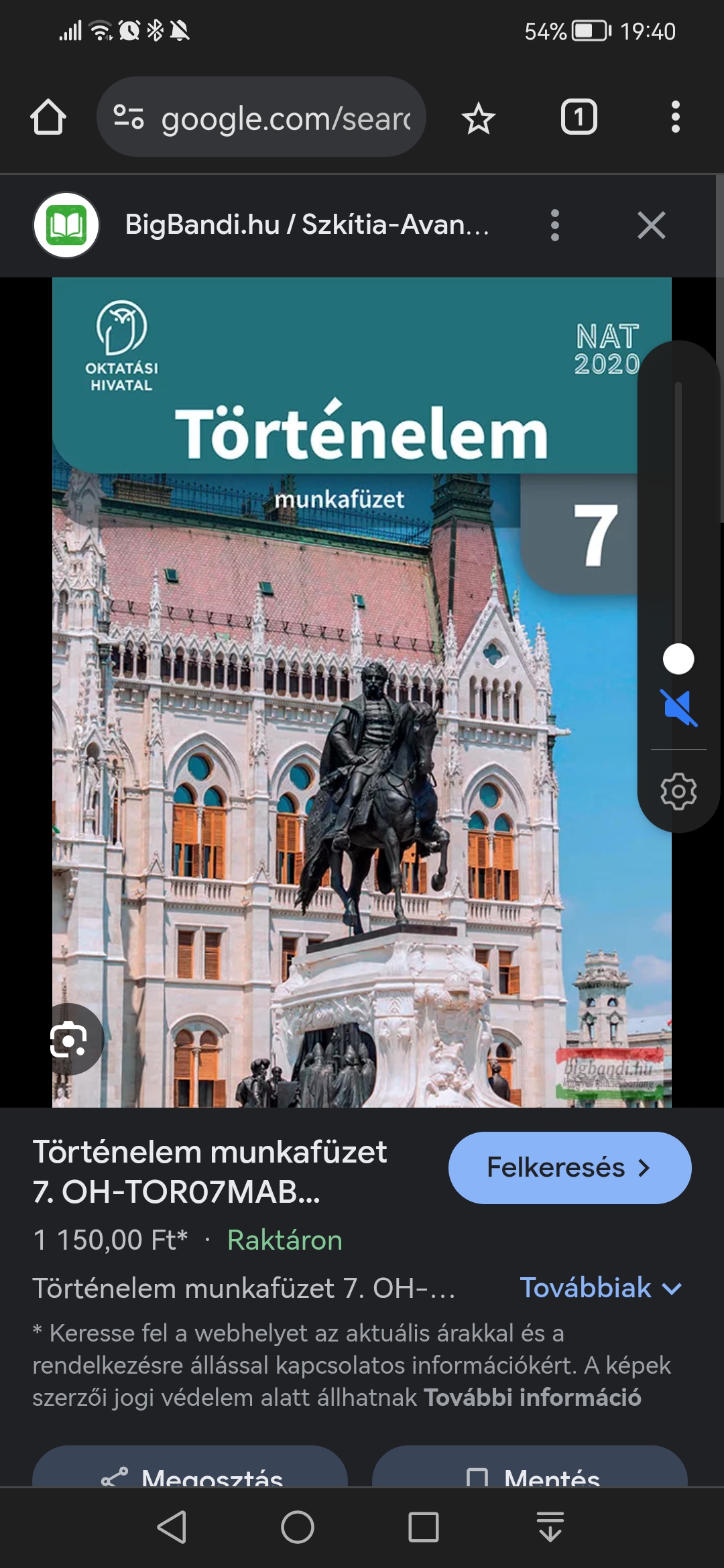Open the image result options menu
This screenshot has height=1568, width=724.
(x=554, y=225)
